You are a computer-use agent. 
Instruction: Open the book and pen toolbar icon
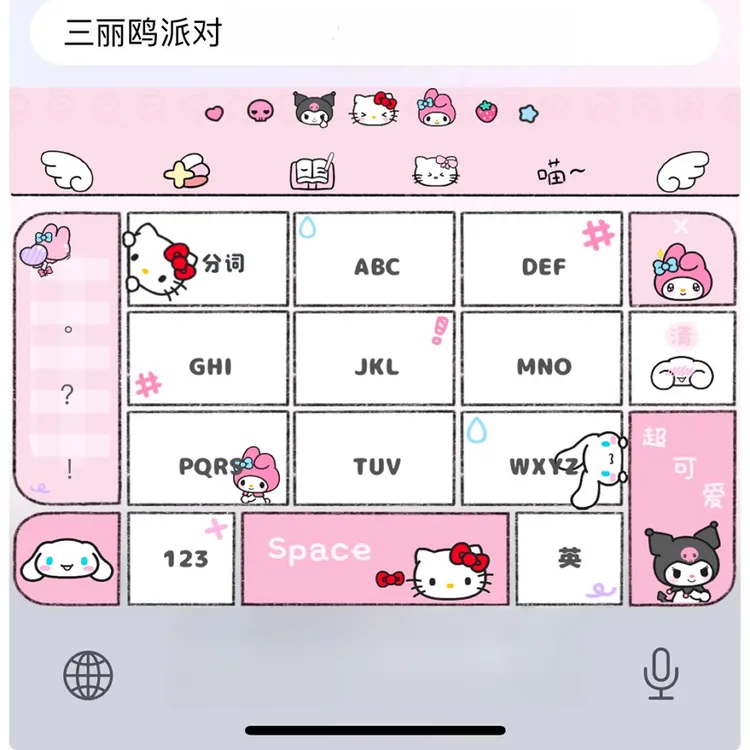[x=313, y=172]
